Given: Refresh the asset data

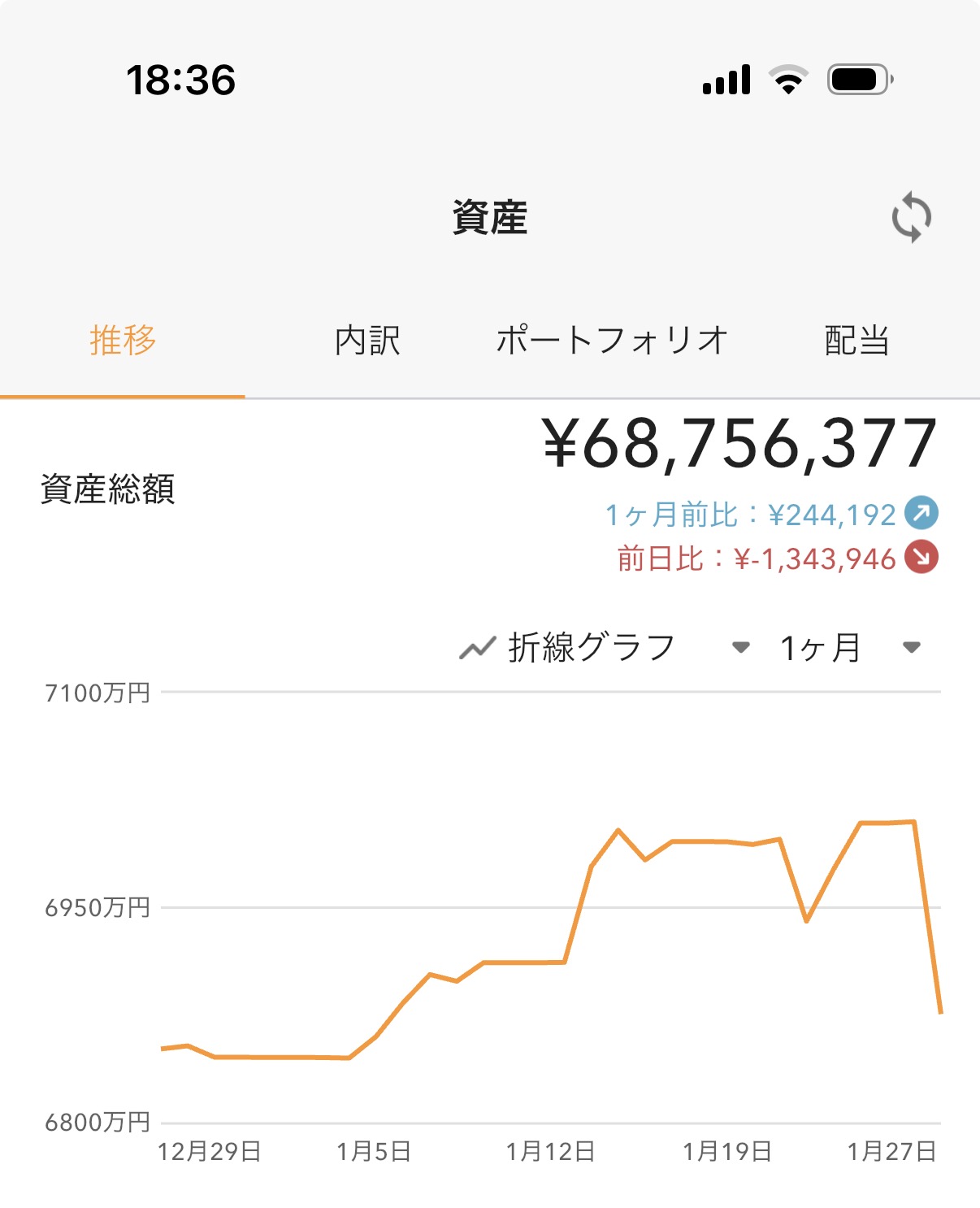Looking at the screenshot, I should point(911,217).
